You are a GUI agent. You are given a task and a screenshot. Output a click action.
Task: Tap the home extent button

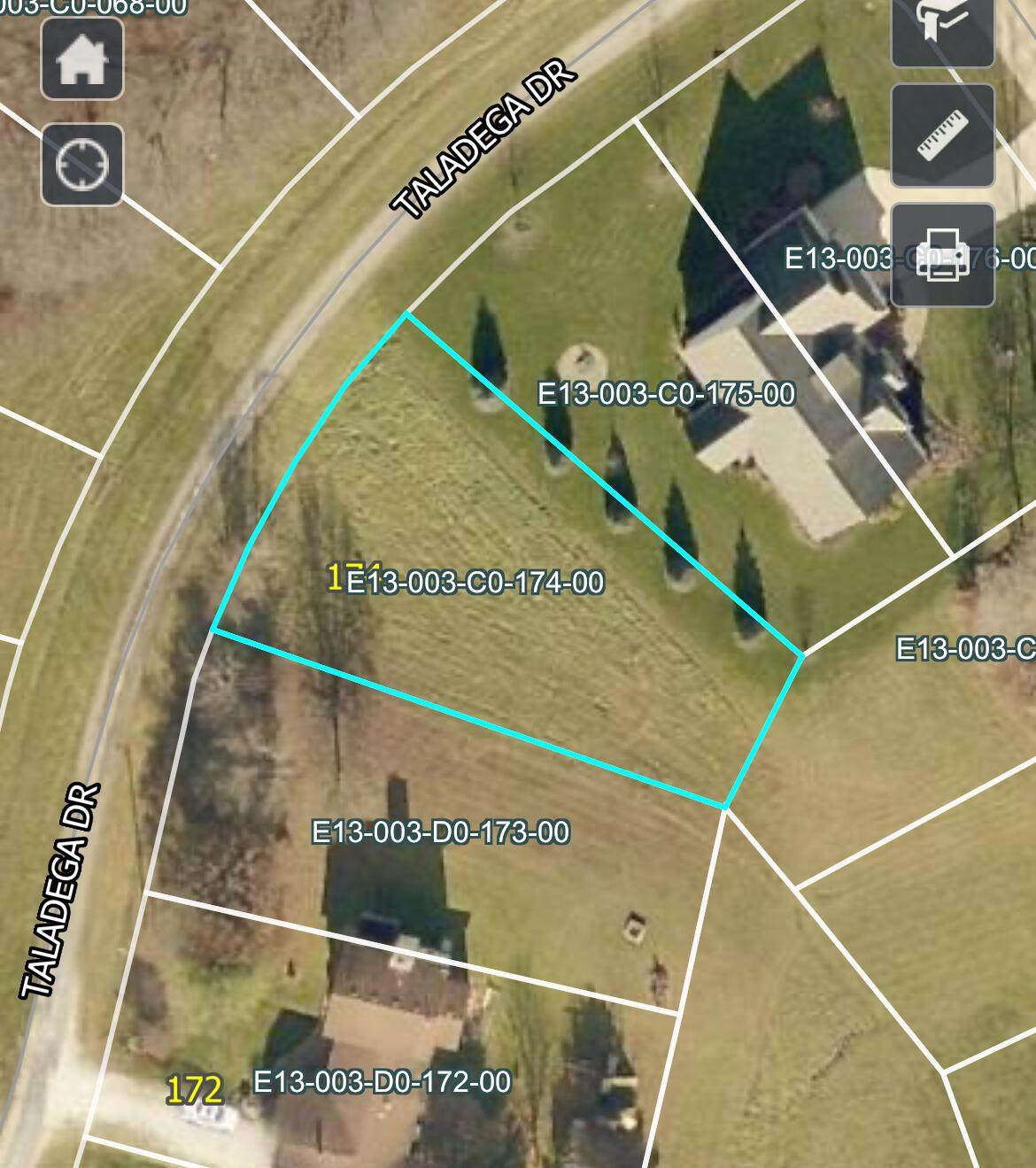click(81, 58)
